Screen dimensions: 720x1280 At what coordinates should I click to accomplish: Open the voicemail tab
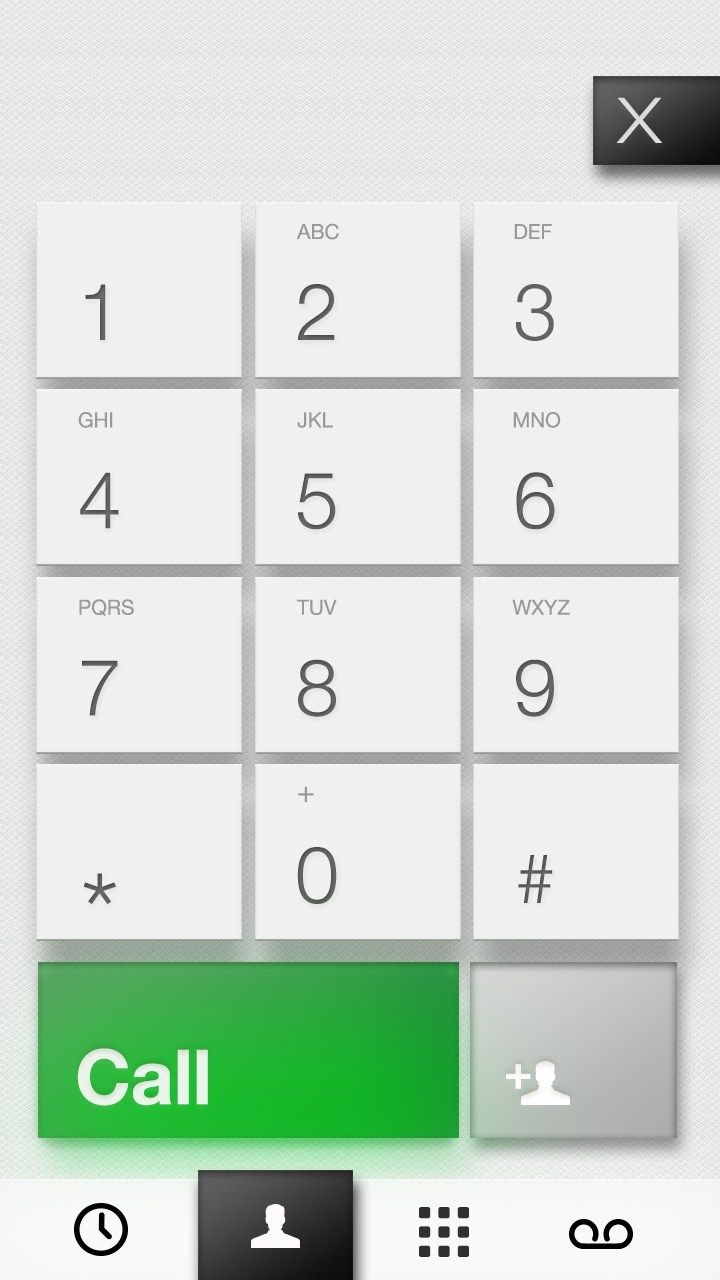pyautogui.click(x=601, y=1234)
